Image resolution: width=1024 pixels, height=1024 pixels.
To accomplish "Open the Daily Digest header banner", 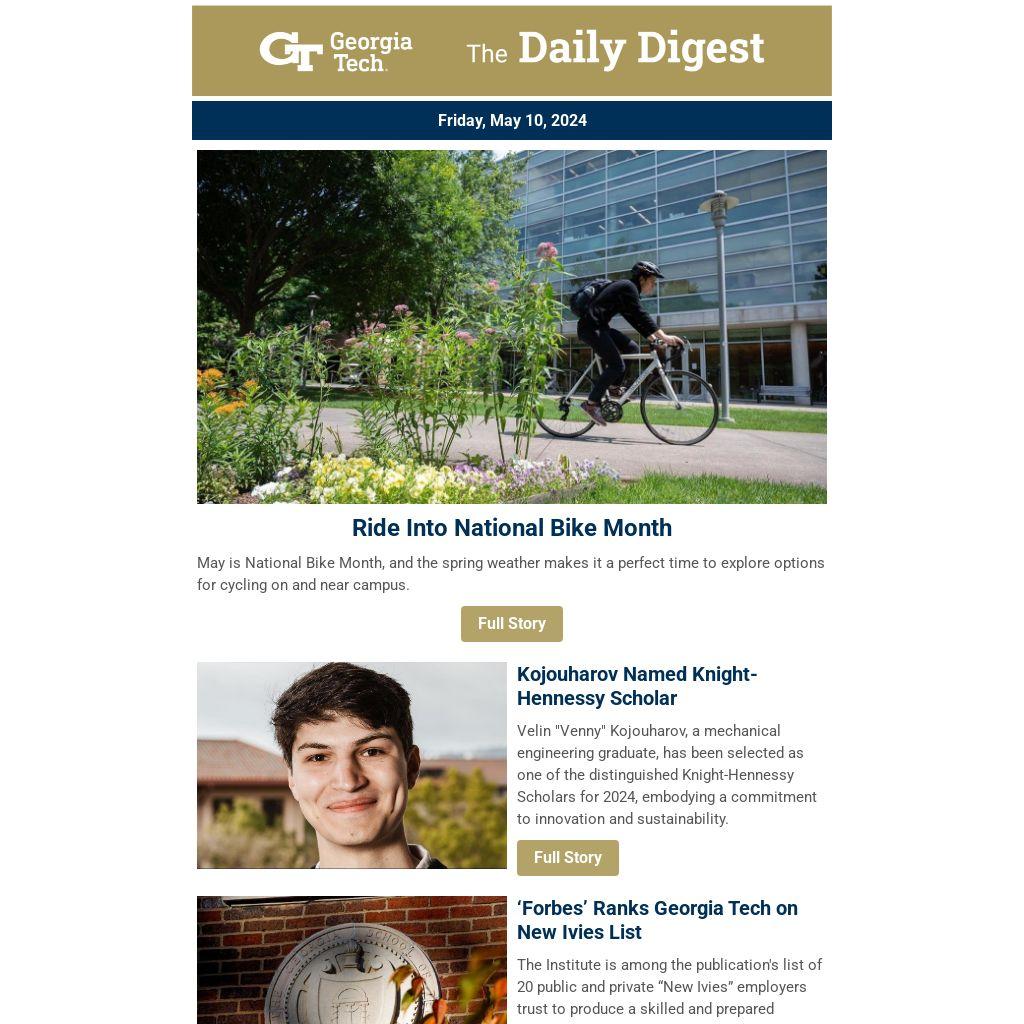I will point(511,50).
